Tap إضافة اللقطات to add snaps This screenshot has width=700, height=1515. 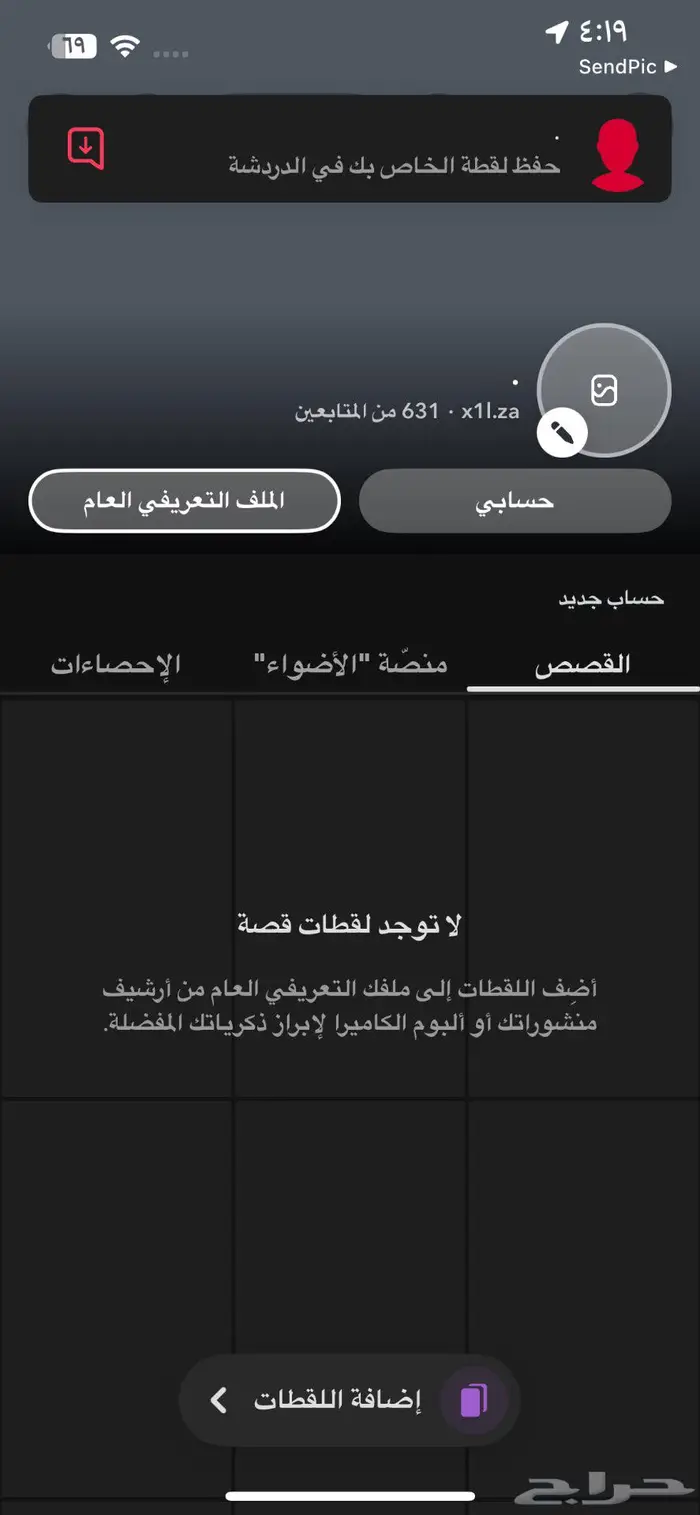click(x=349, y=1400)
